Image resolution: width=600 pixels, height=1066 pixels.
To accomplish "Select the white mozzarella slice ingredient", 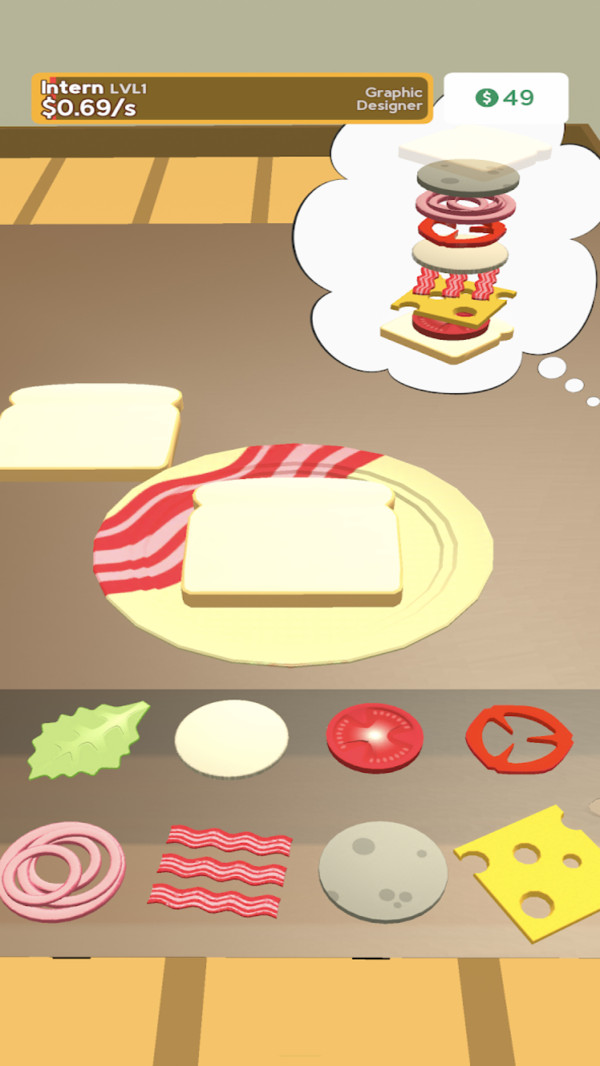I will coord(231,737).
